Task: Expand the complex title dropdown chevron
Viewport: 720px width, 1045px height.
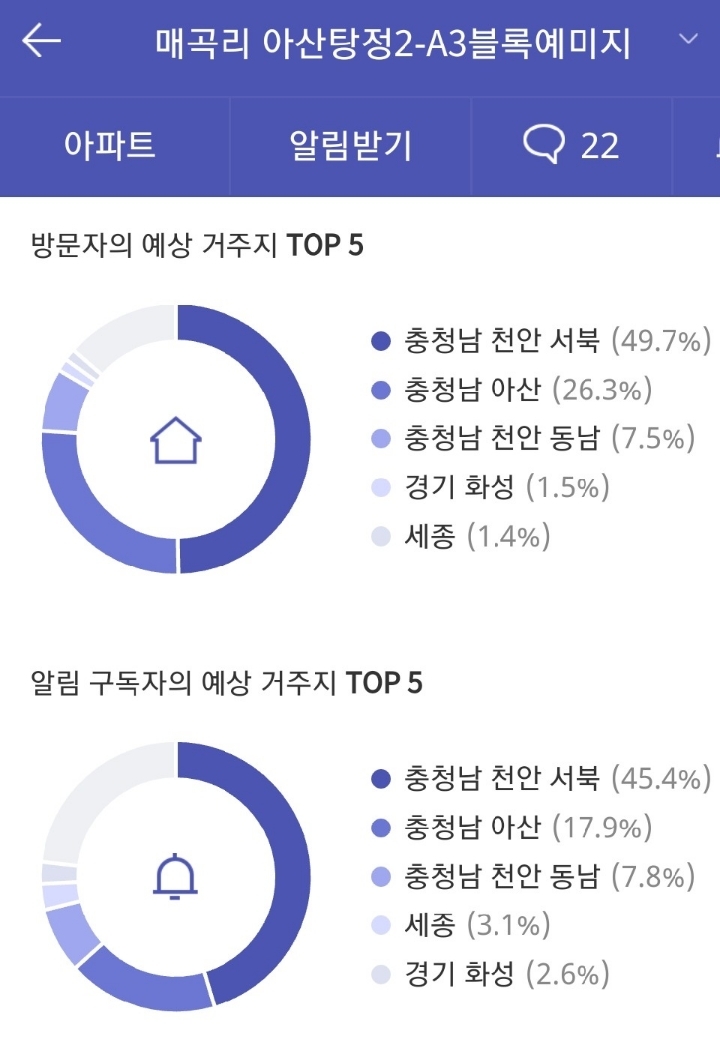Action: tap(688, 39)
